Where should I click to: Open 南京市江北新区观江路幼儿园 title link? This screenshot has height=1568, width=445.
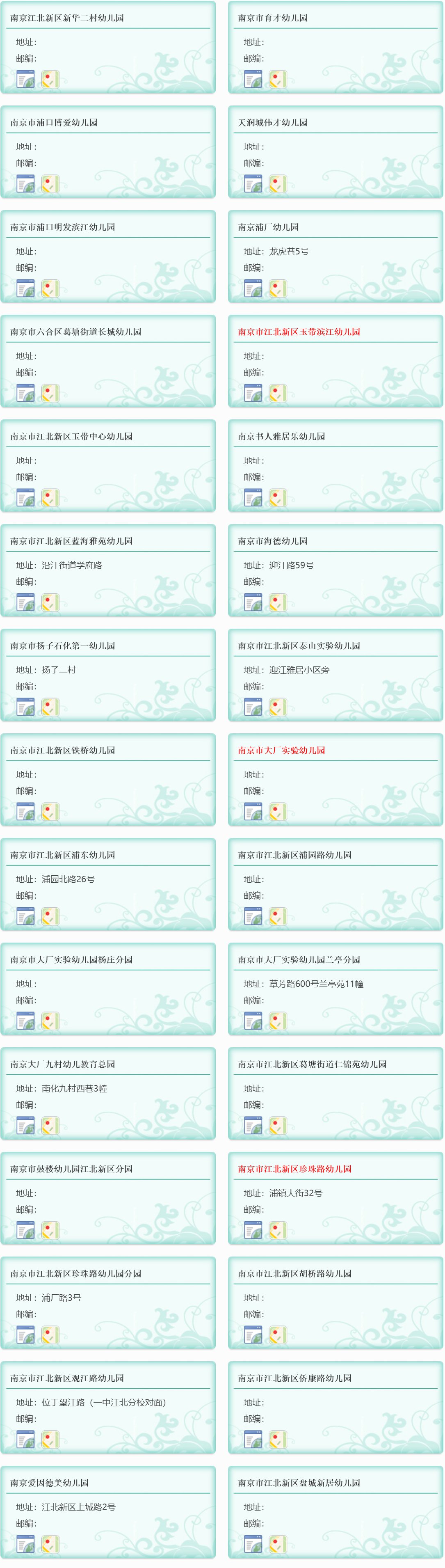(67, 1378)
